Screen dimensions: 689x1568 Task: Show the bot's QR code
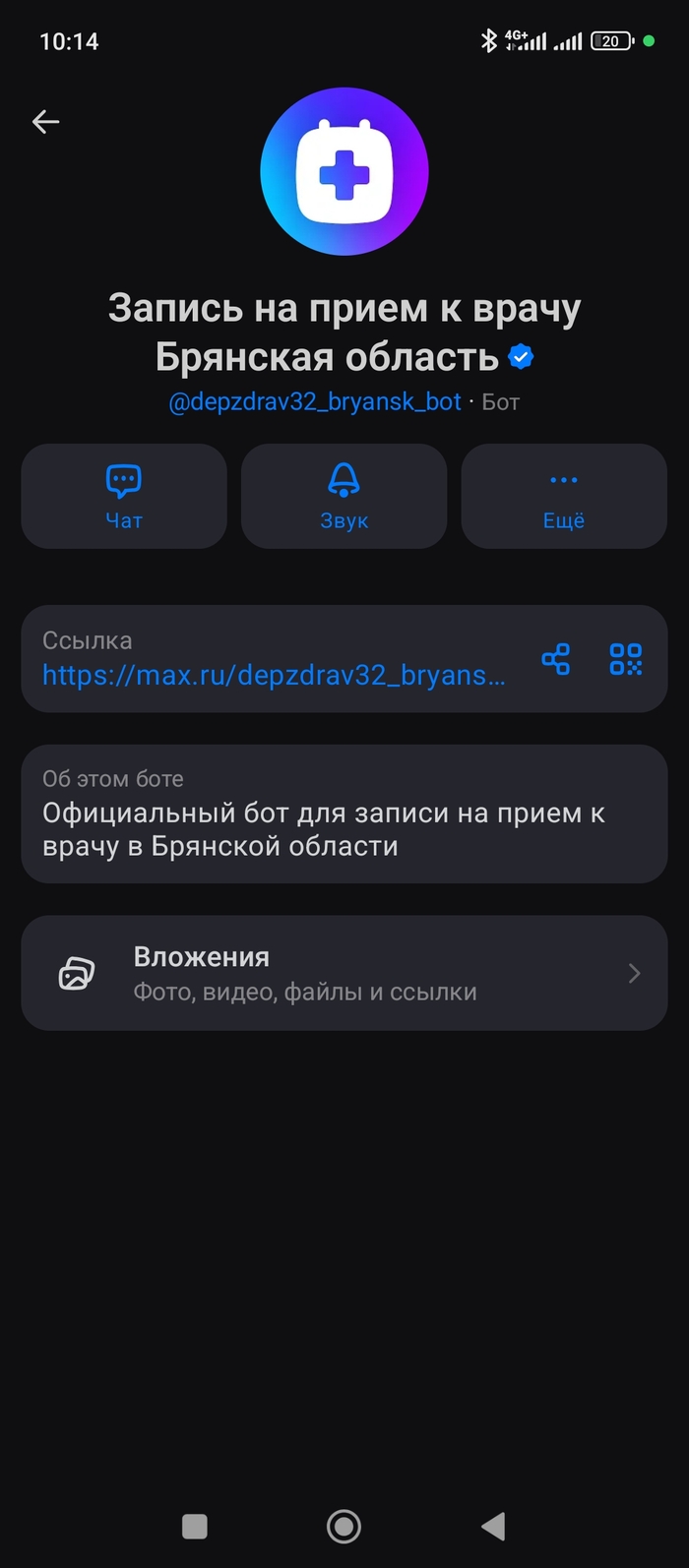point(625,659)
